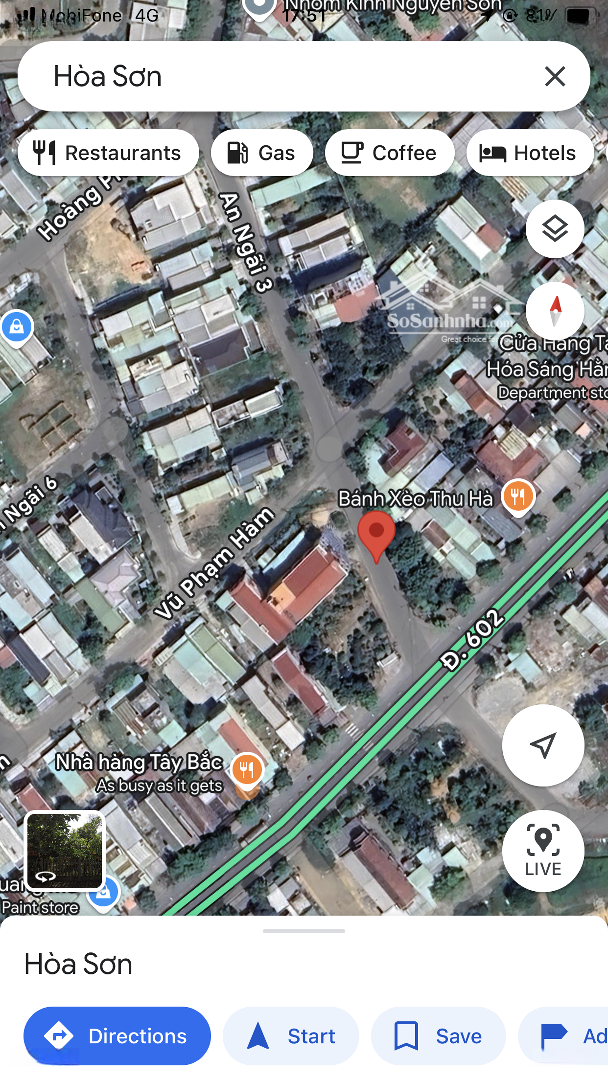
Task: Clear the Hòa Sơn search
Action: (555, 76)
